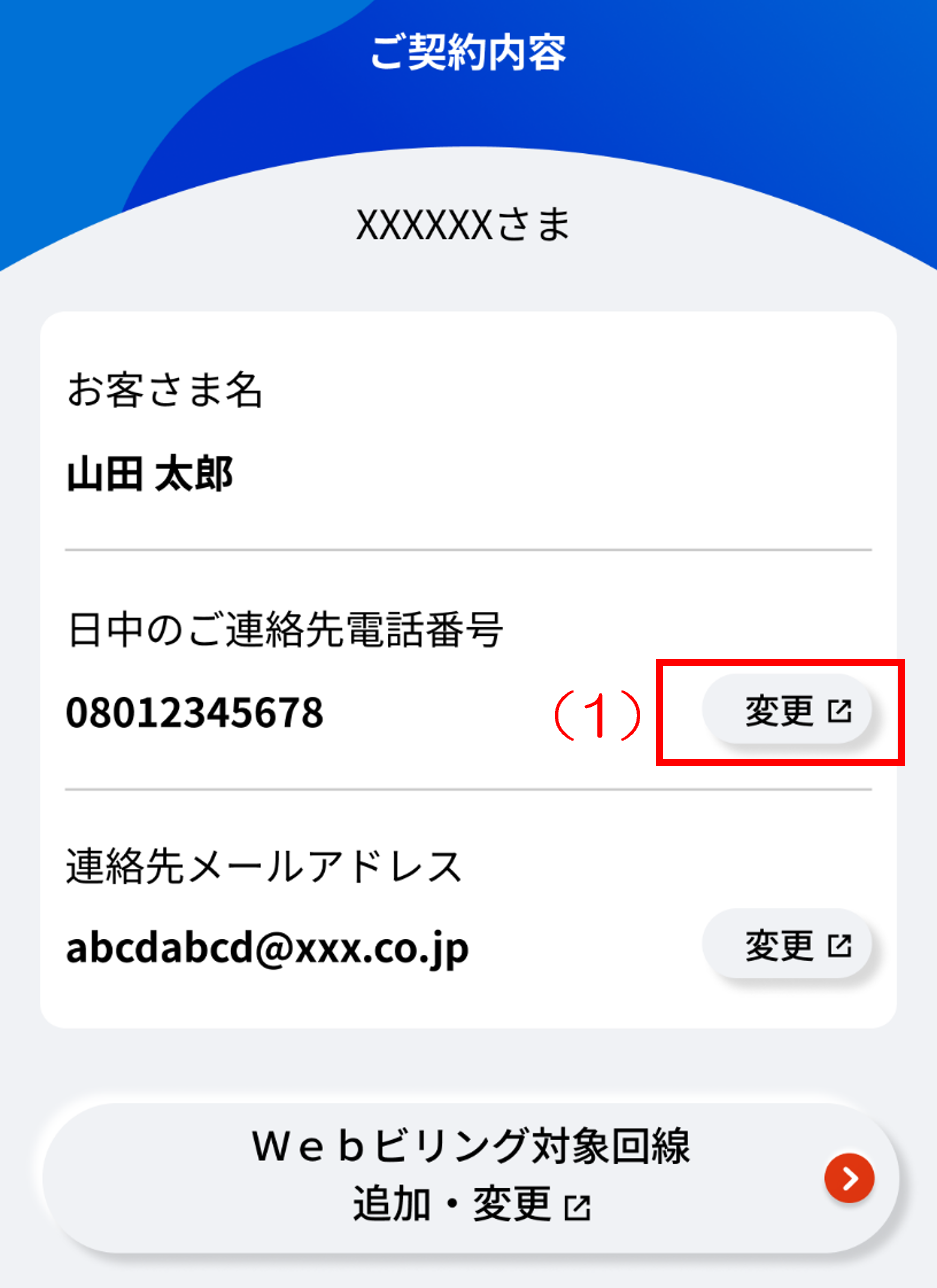Viewport: 937px width, 1288px height.
Task: Tap 変更 next to the contact email address
Action: click(x=787, y=945)
